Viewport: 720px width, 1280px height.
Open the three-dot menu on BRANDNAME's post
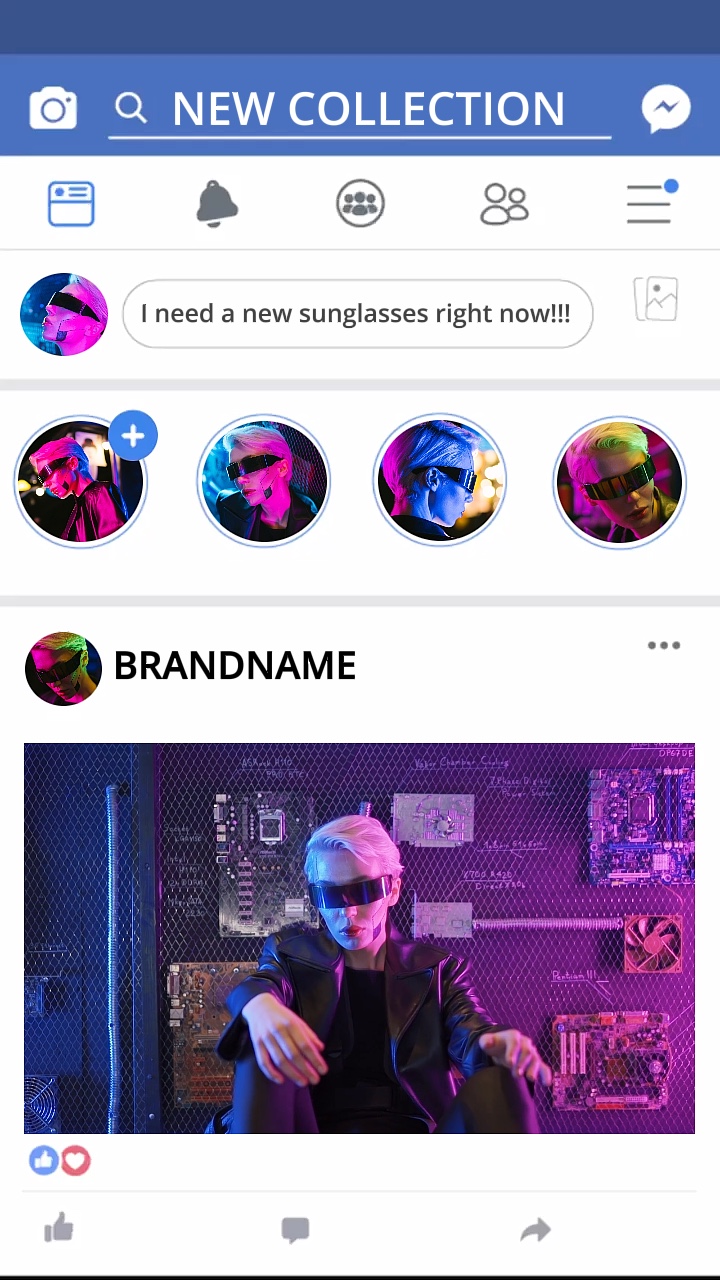tap(664, 645)
